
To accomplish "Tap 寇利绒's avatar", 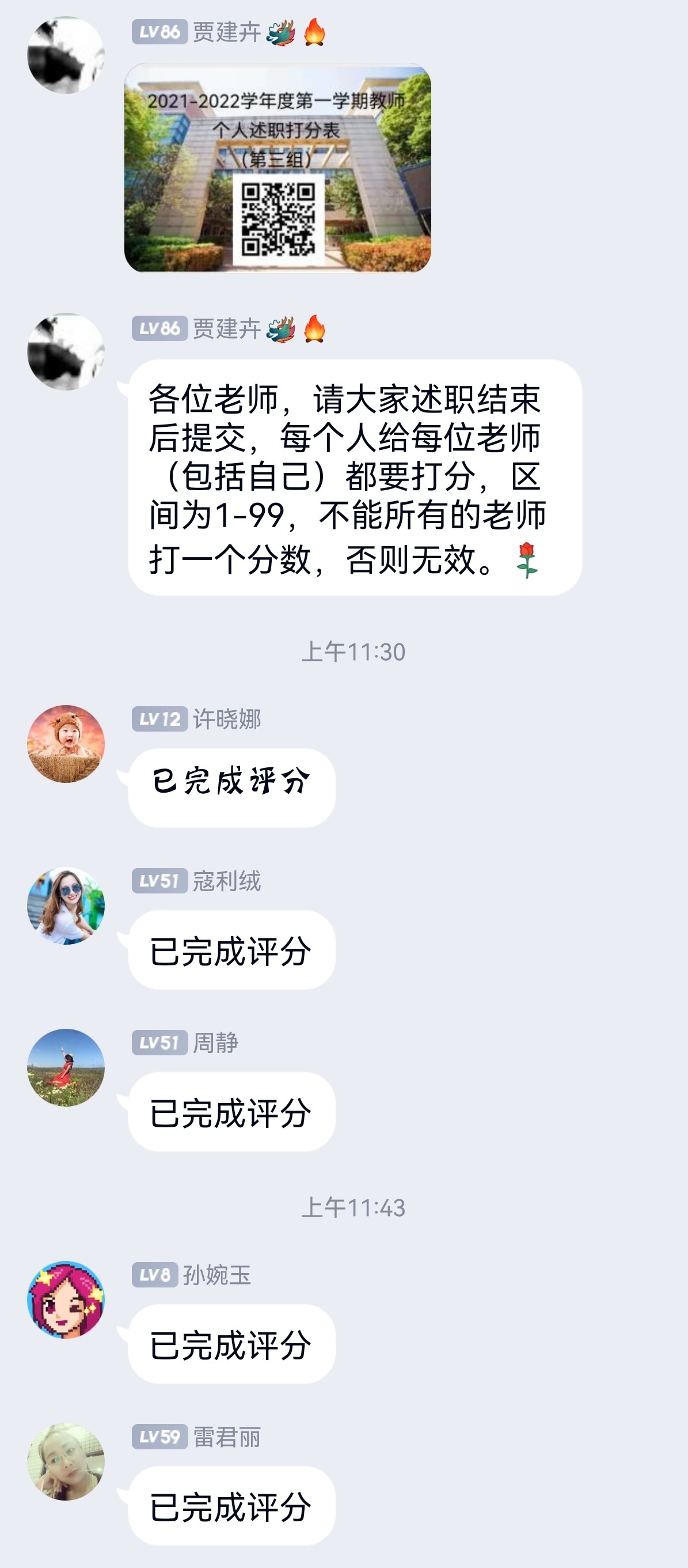I will point(66,905).
